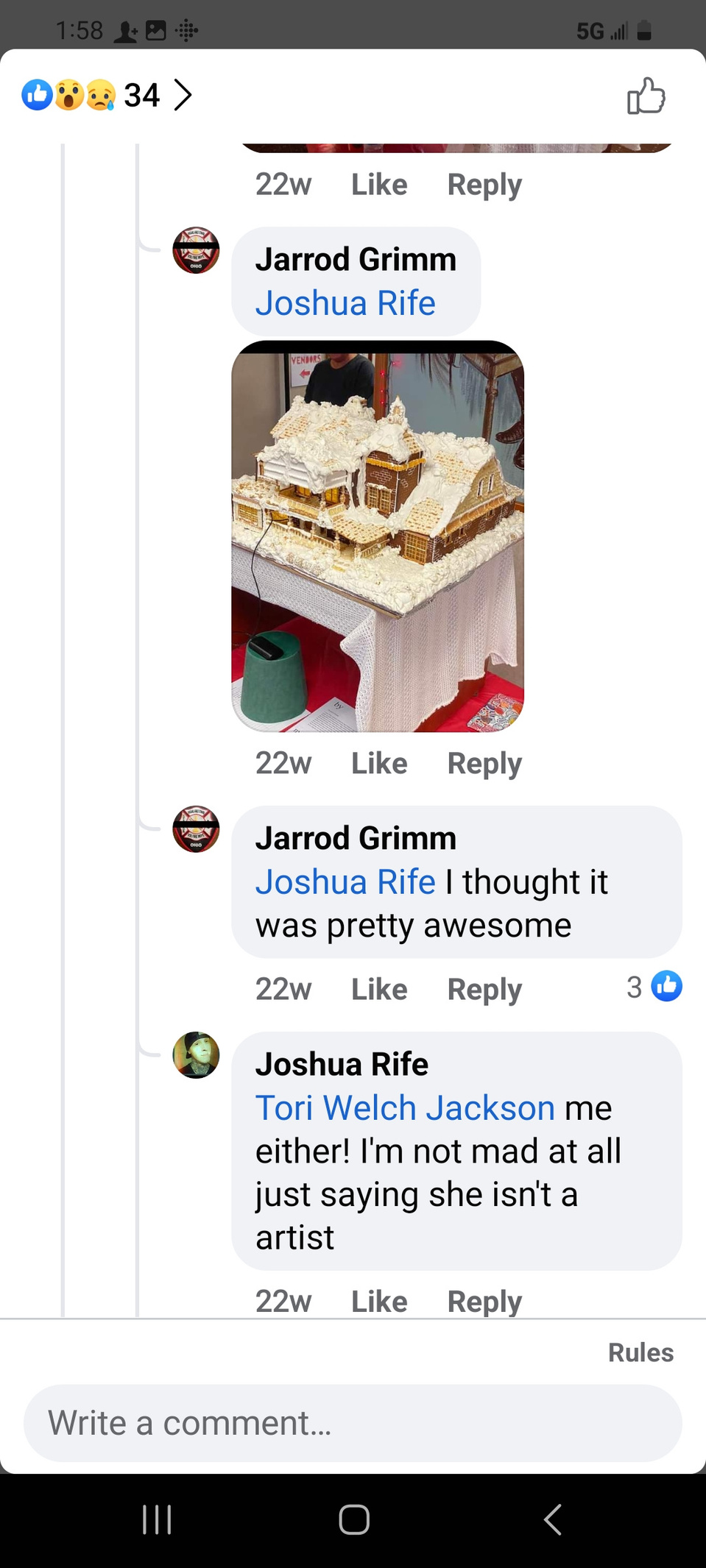Tap the Write a comment field

(353, 1423)
